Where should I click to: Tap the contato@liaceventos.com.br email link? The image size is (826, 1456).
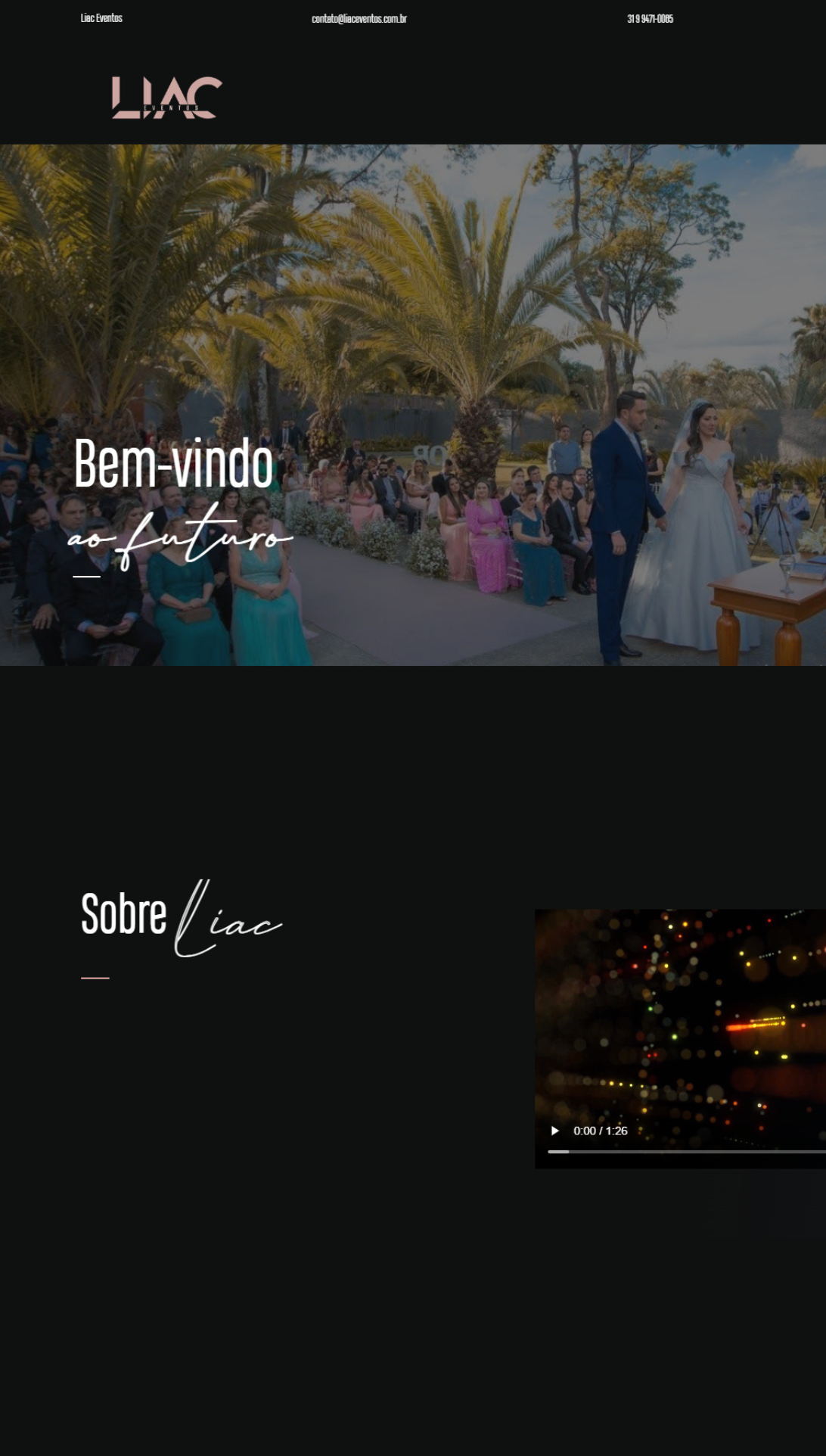(x=359, y=19)
